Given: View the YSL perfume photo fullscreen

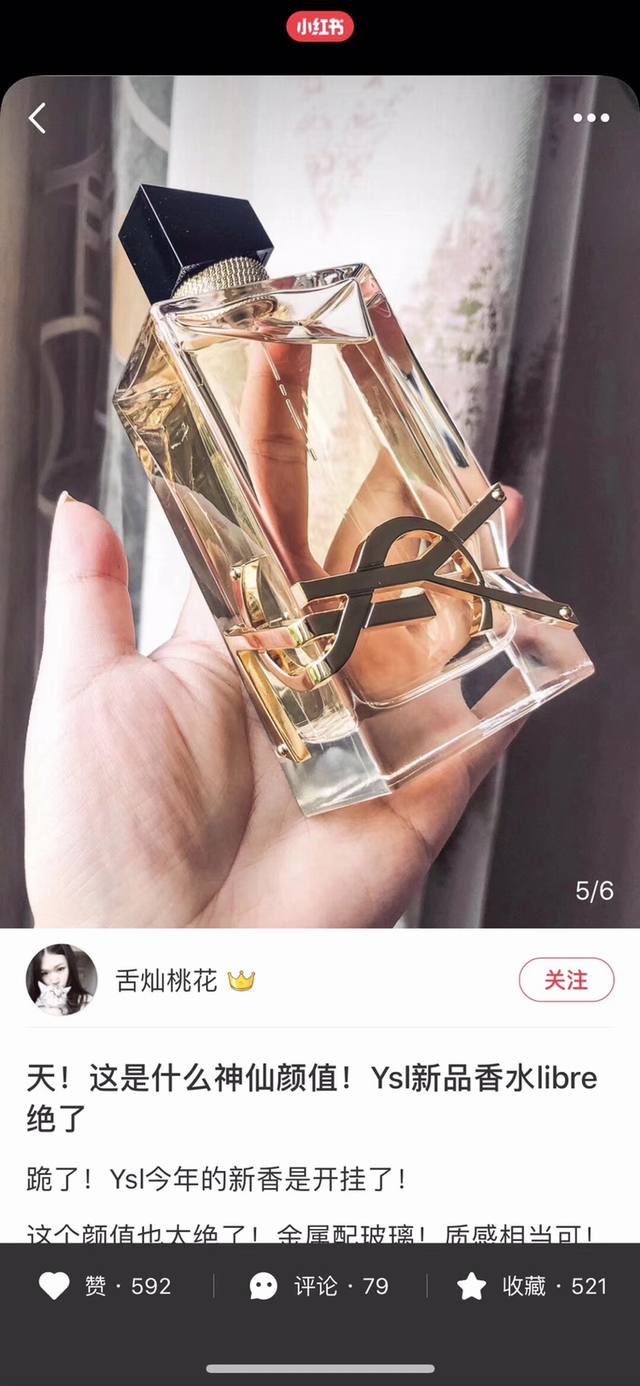Looking at the screenshot, I should [x=320, y=500].
